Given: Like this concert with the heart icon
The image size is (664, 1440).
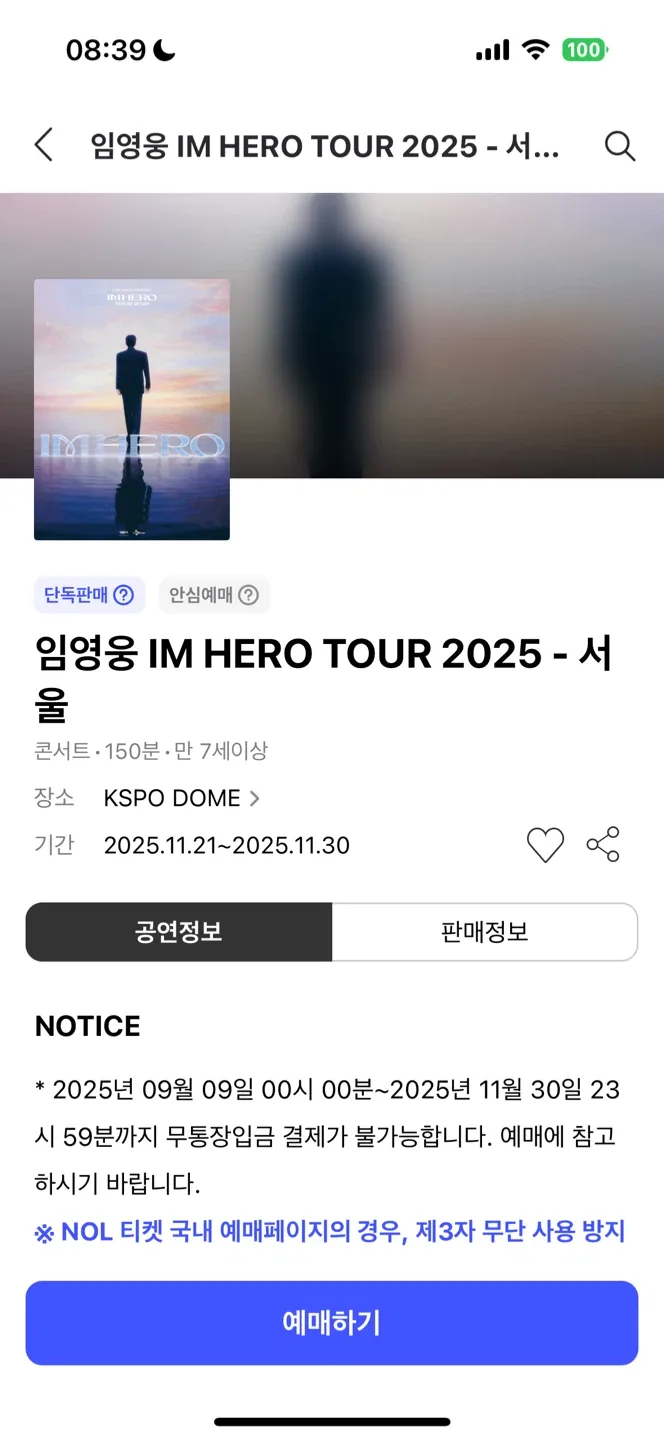Looking at the screenshot, I should pyautogui.click(x=545, y=845).
